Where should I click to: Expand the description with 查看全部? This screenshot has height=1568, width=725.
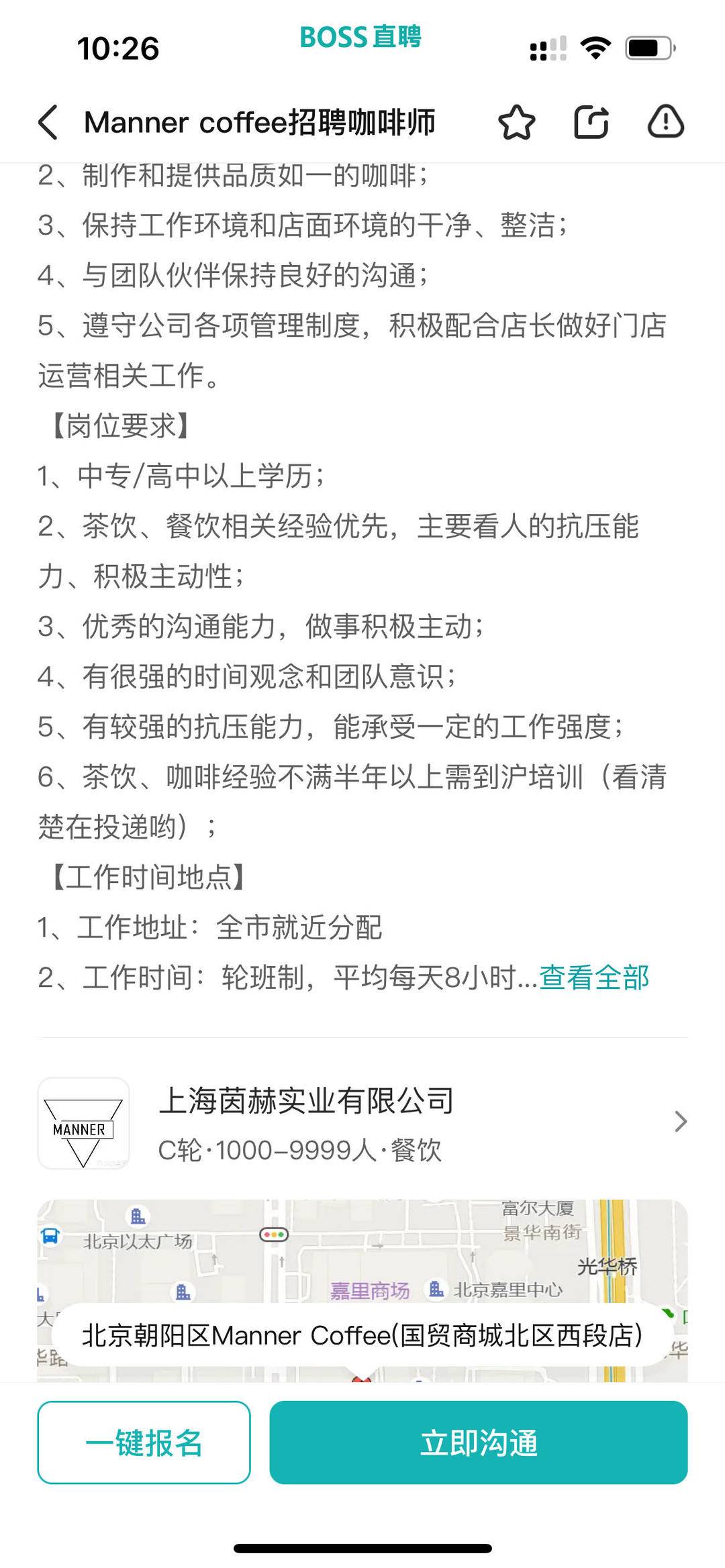[x=593, y=978]
